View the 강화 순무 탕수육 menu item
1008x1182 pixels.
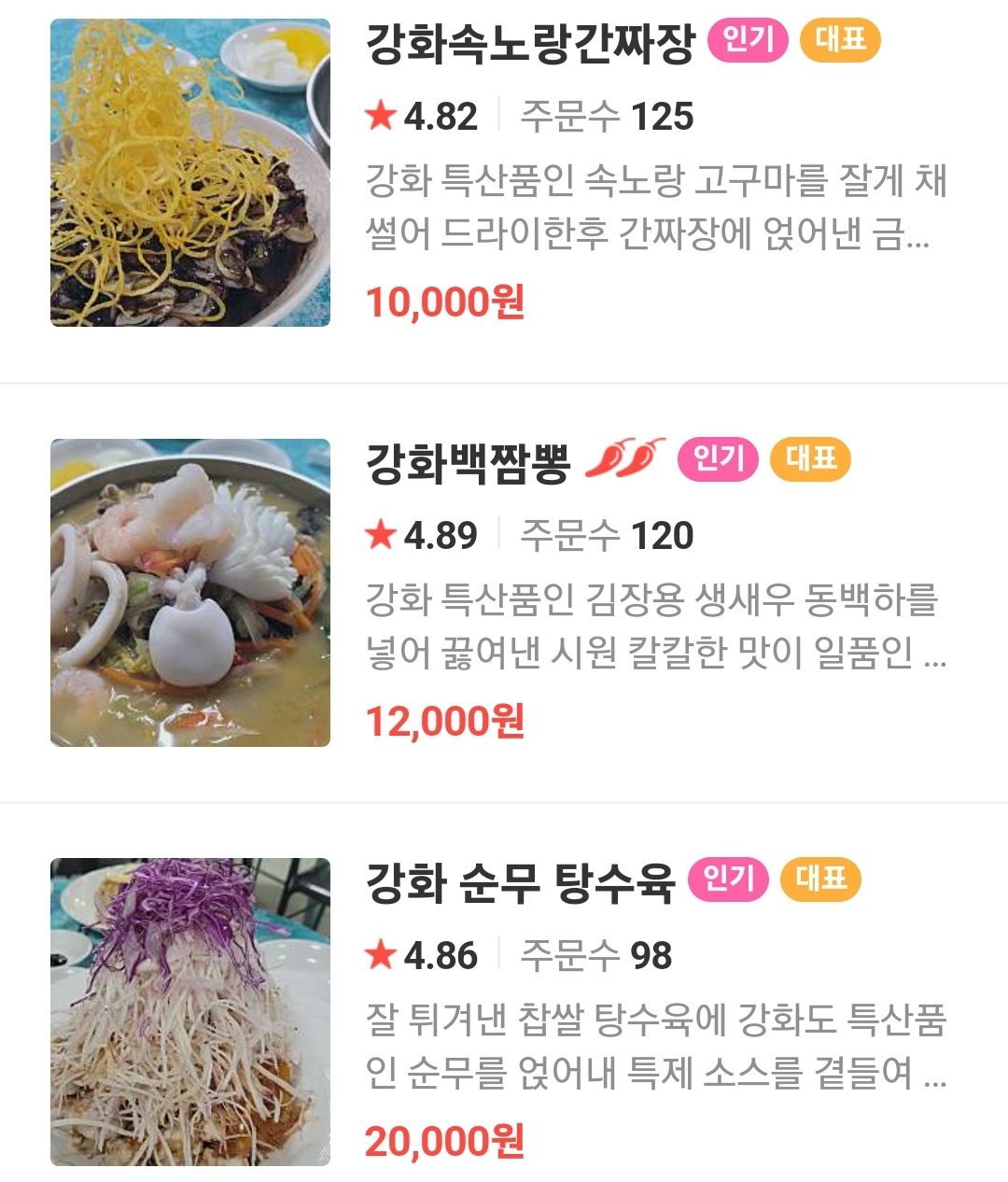click(519, 882)
